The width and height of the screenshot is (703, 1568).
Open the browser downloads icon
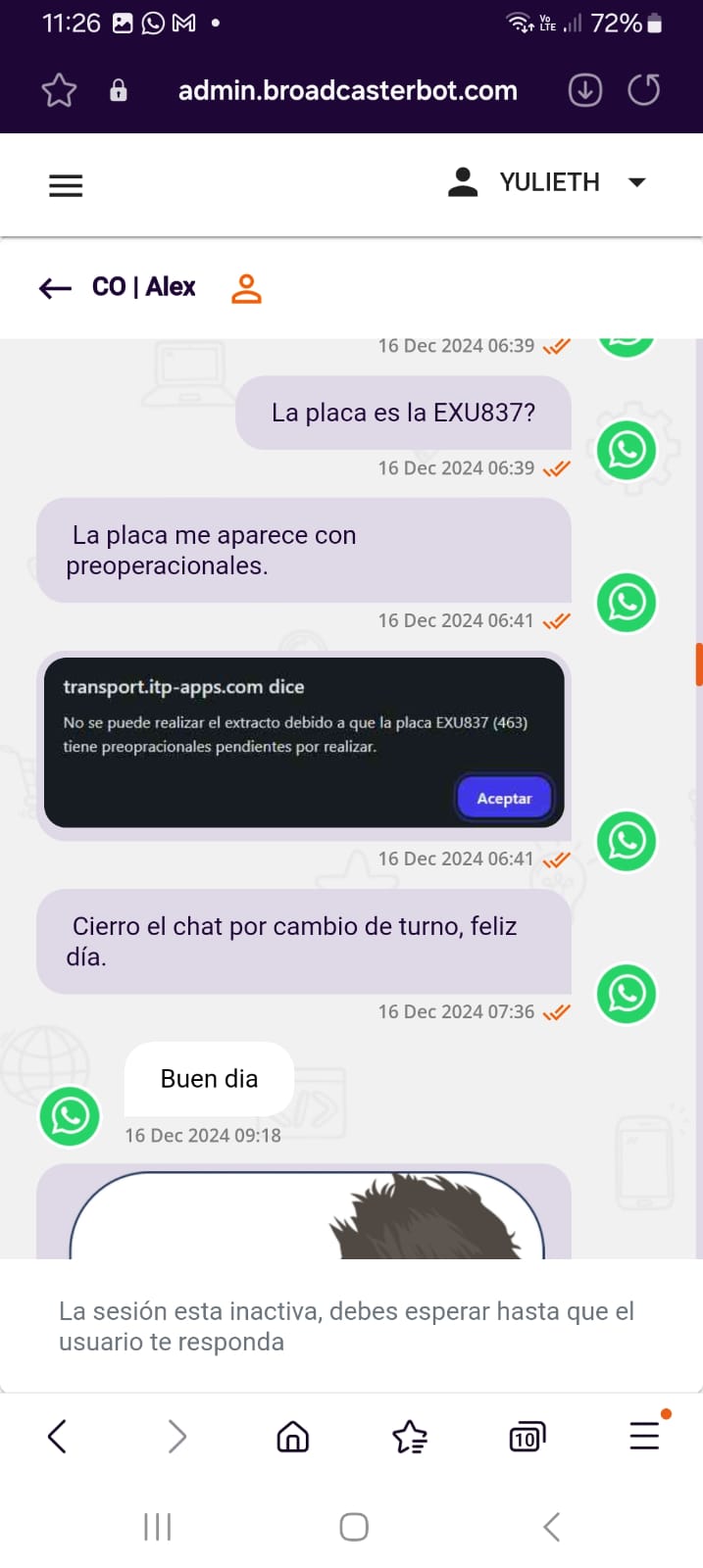[585, 91]
